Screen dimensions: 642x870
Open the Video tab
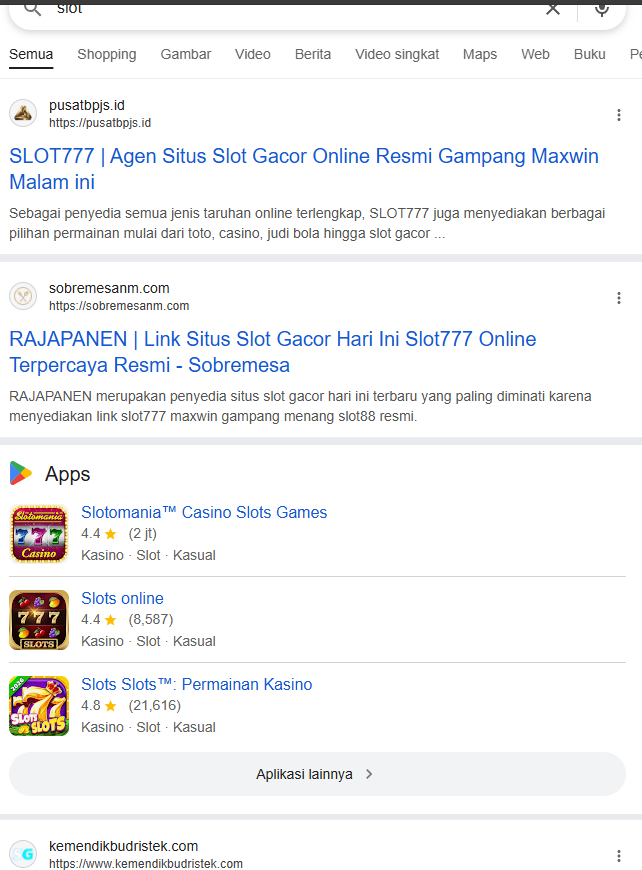[x=252, y=54]
